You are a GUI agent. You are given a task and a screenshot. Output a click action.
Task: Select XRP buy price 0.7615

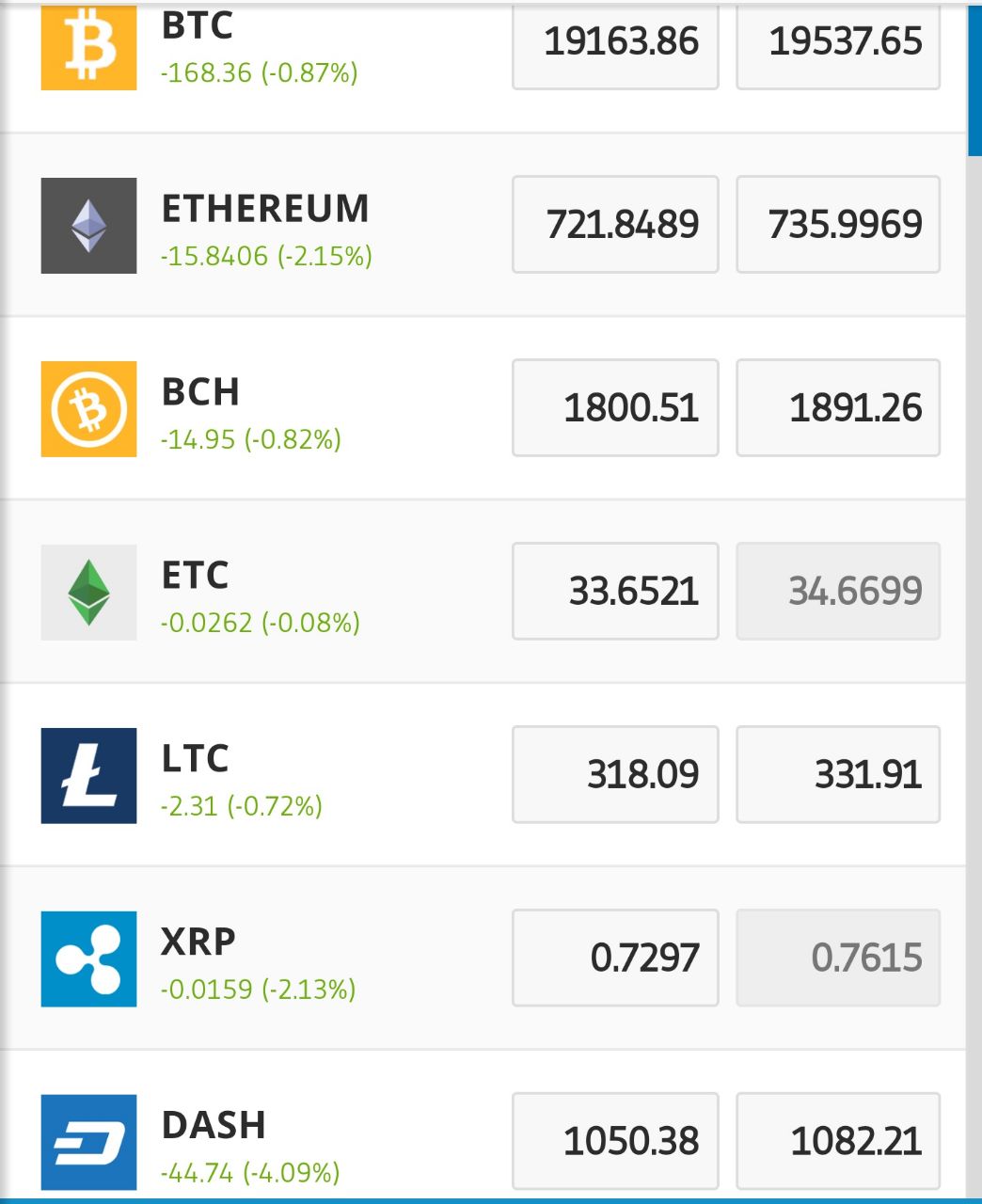coord(838,958)
